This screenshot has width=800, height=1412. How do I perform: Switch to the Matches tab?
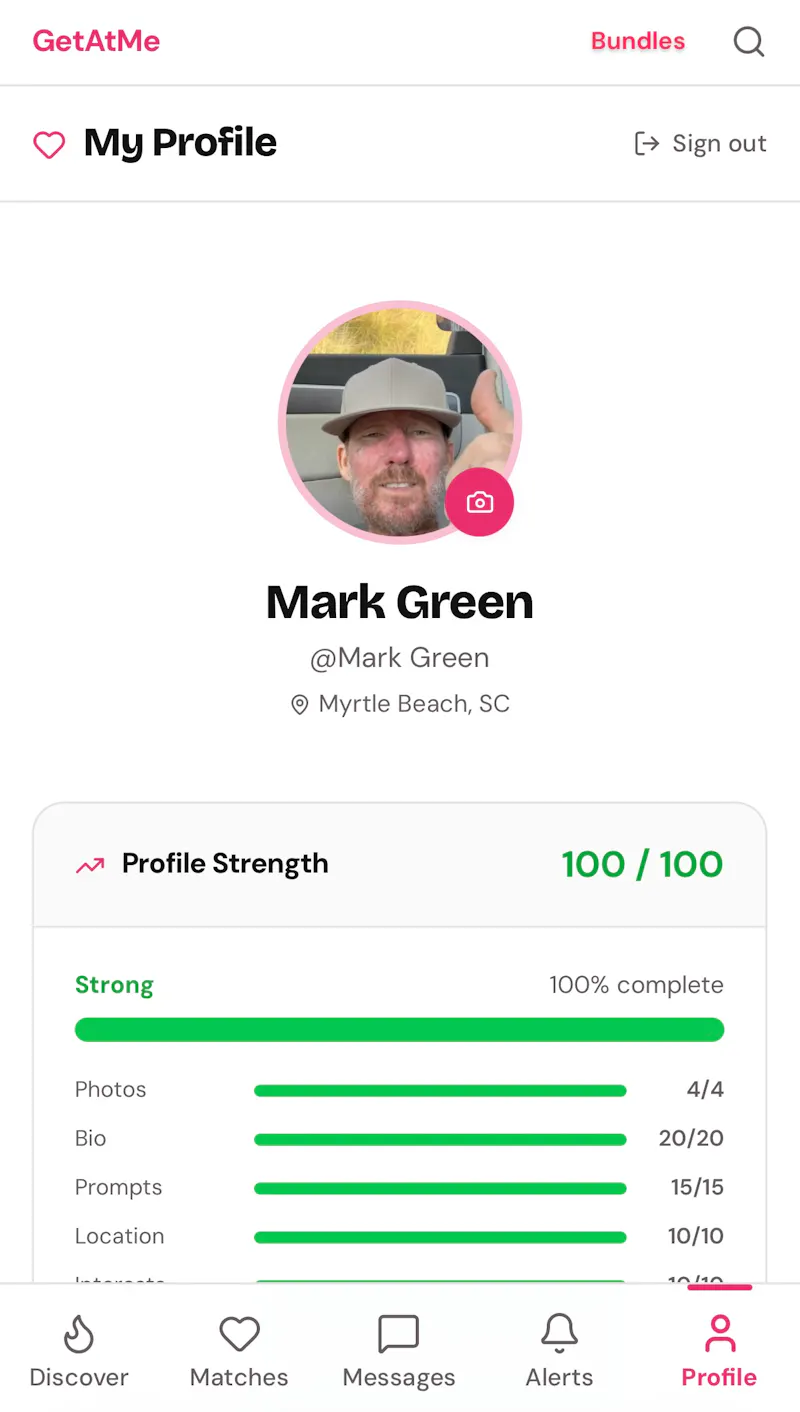tap(239, 1350)
